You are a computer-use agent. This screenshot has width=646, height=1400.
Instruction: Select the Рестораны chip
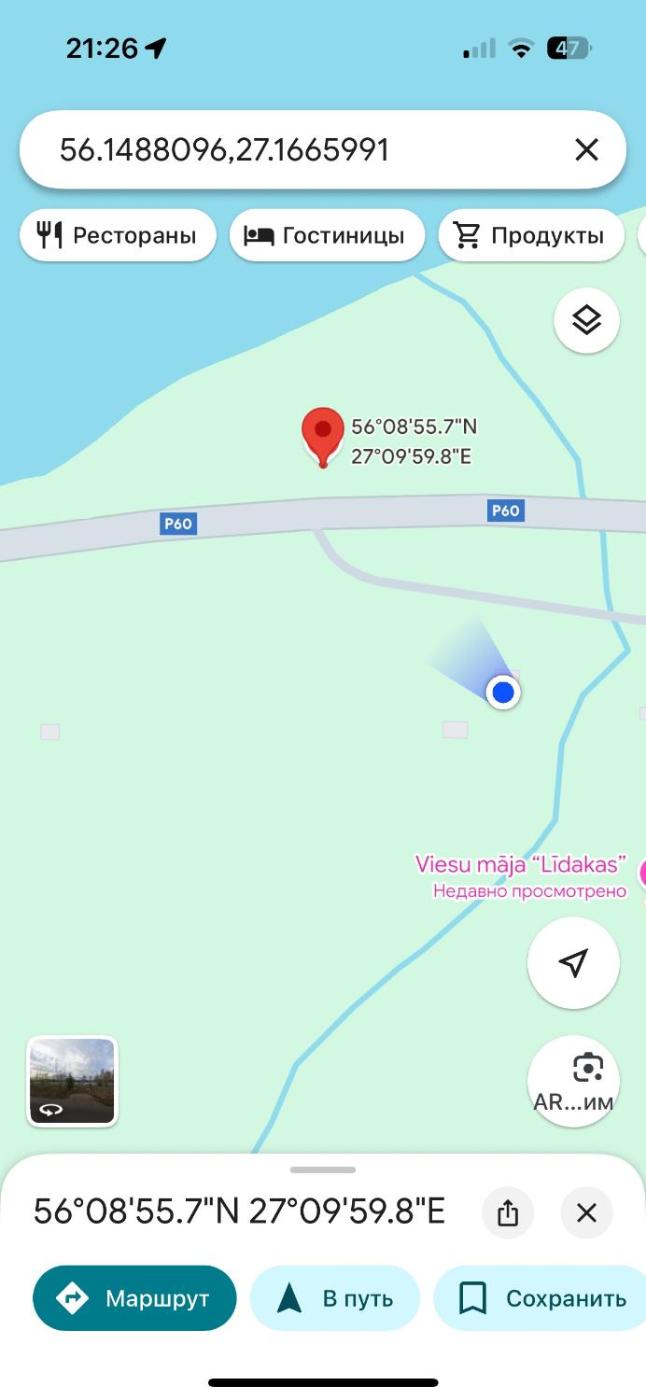[x=117, y=236]
